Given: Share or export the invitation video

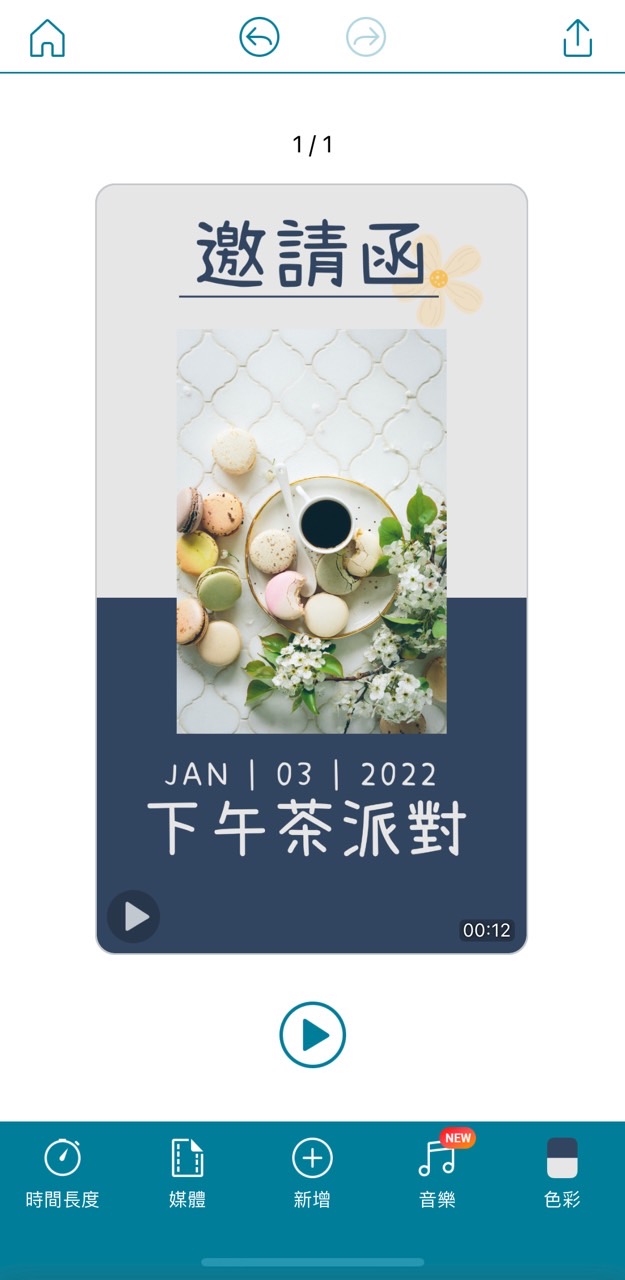Looking at the screenshot, I should pos(577,39).
